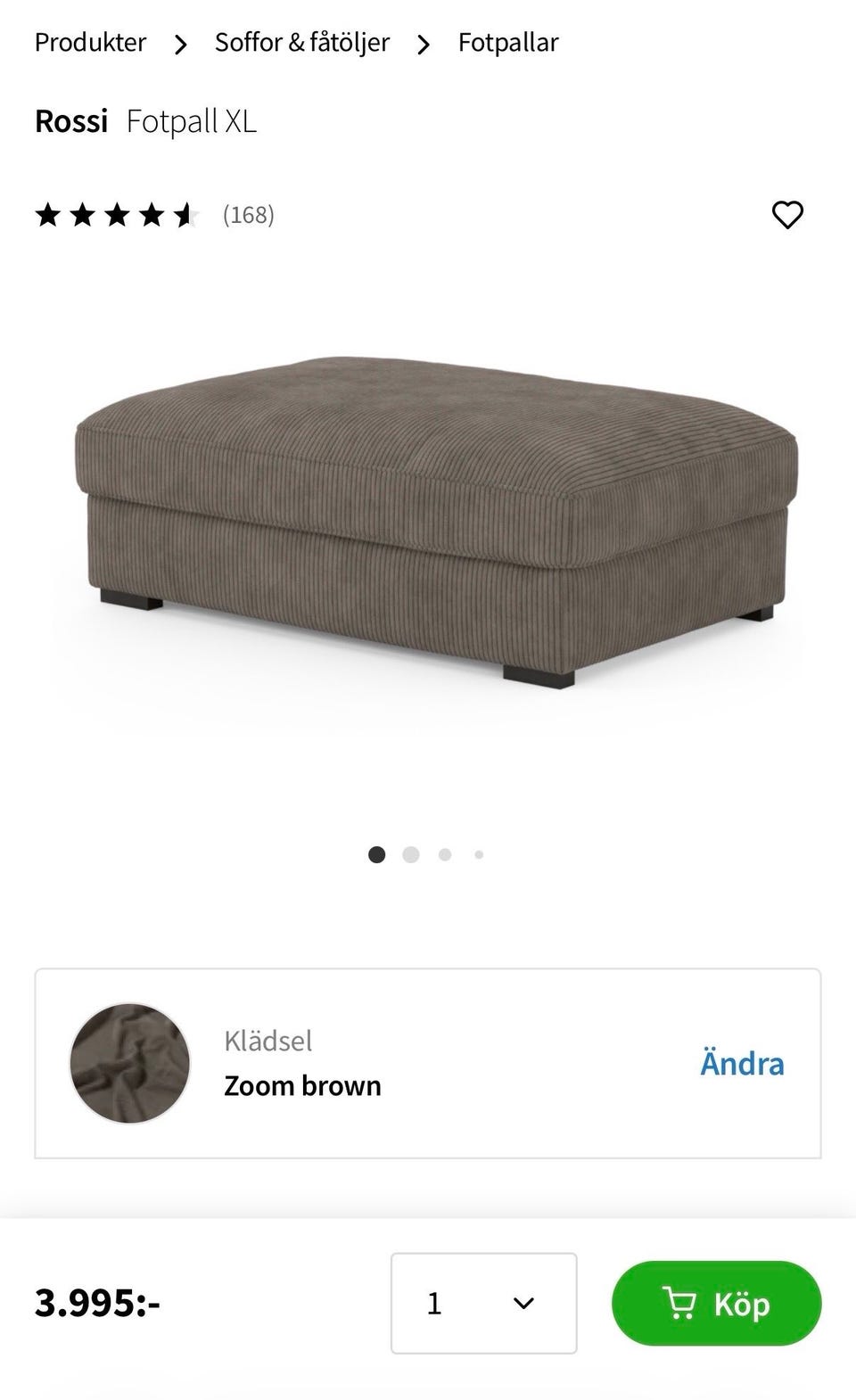Screen dimensions: 856x1400
Task: View the footstool product image
Action: (x=435, y=520)
